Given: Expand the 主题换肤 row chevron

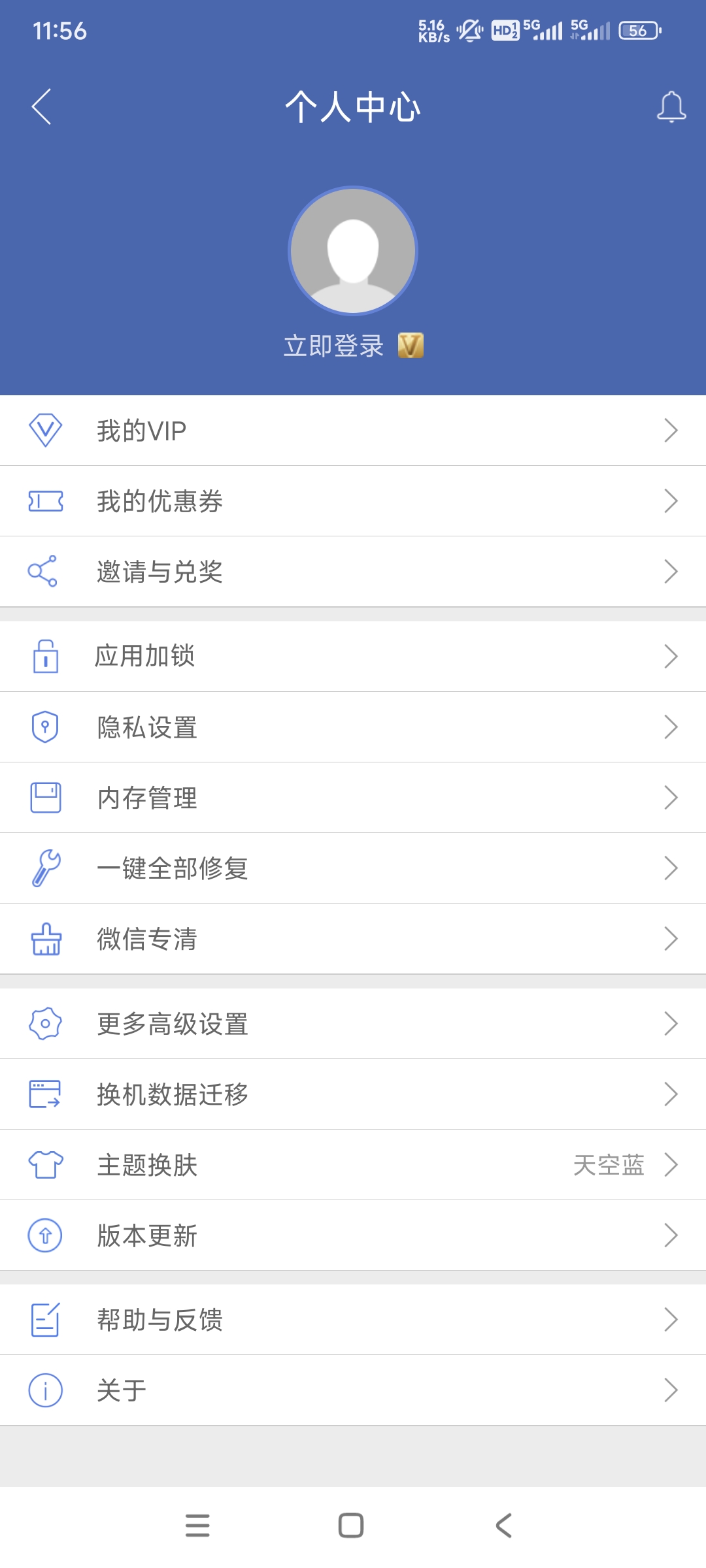Looking at the screenshot, I should [x=672, y=1165].
